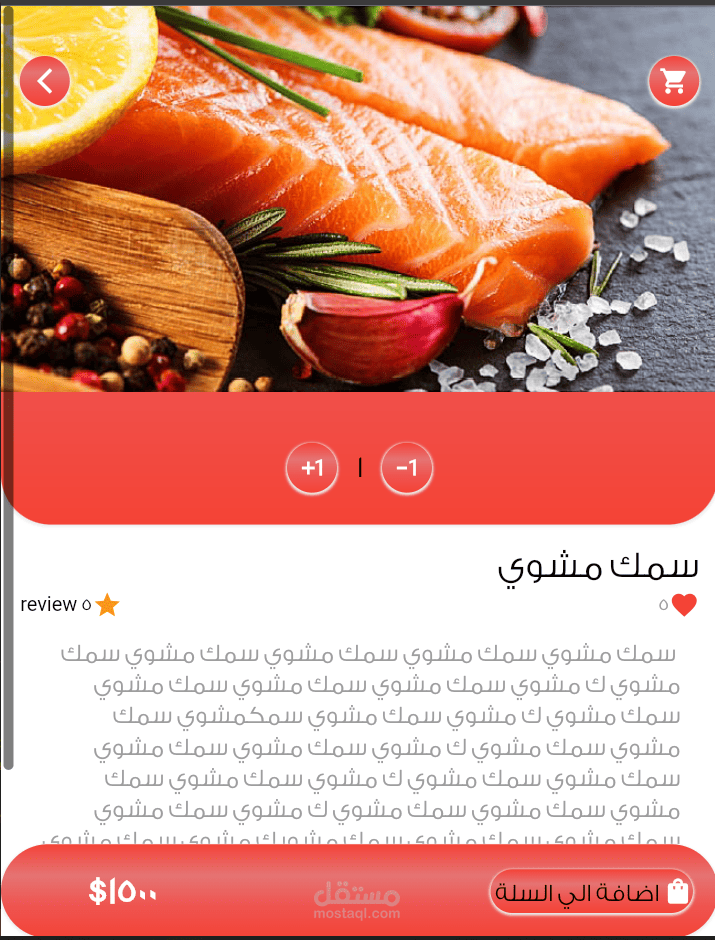Tap the اضافة الي السلة button
This screenshot has height=940, width=715.
[x=592, y=892]
